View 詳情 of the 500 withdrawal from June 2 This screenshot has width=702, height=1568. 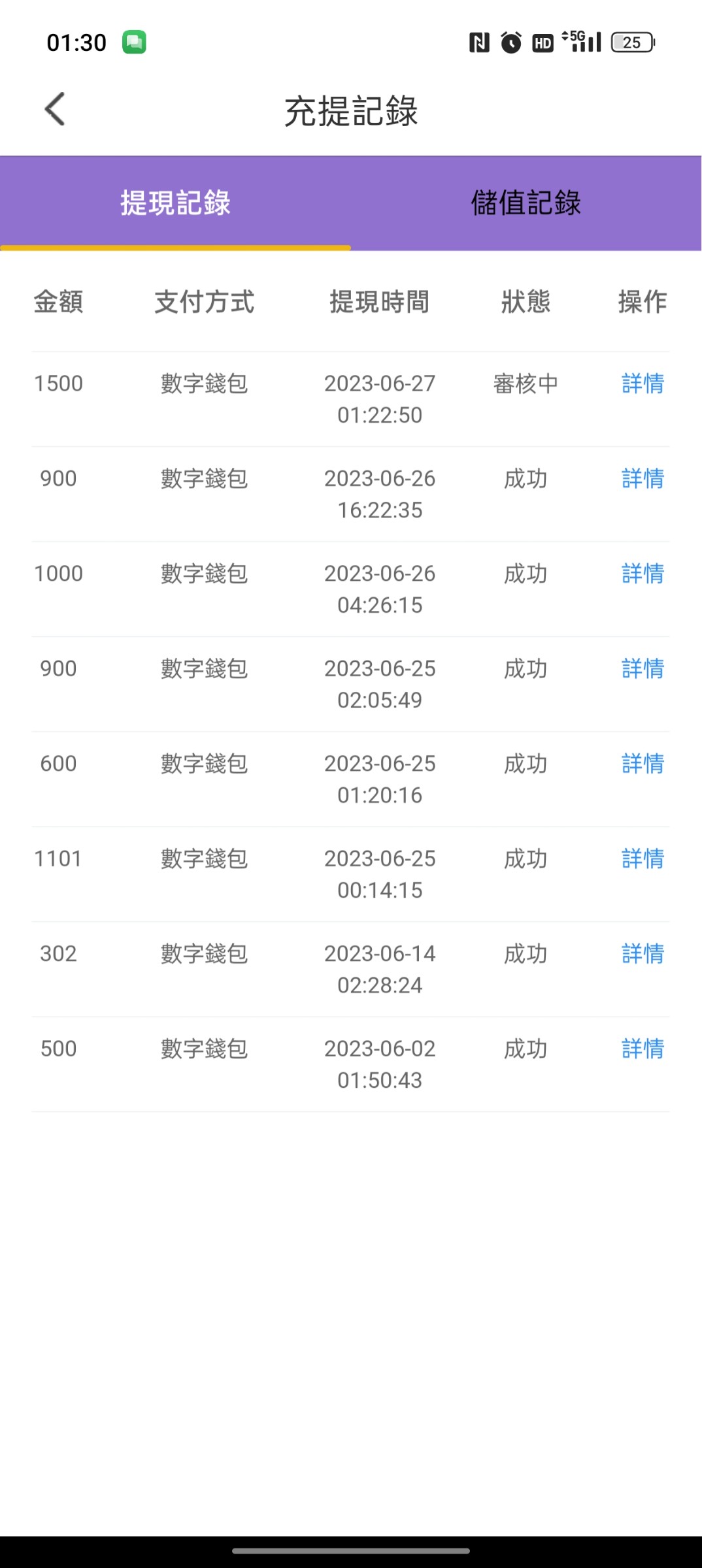pyautogui.click(x=642, y=1049)
